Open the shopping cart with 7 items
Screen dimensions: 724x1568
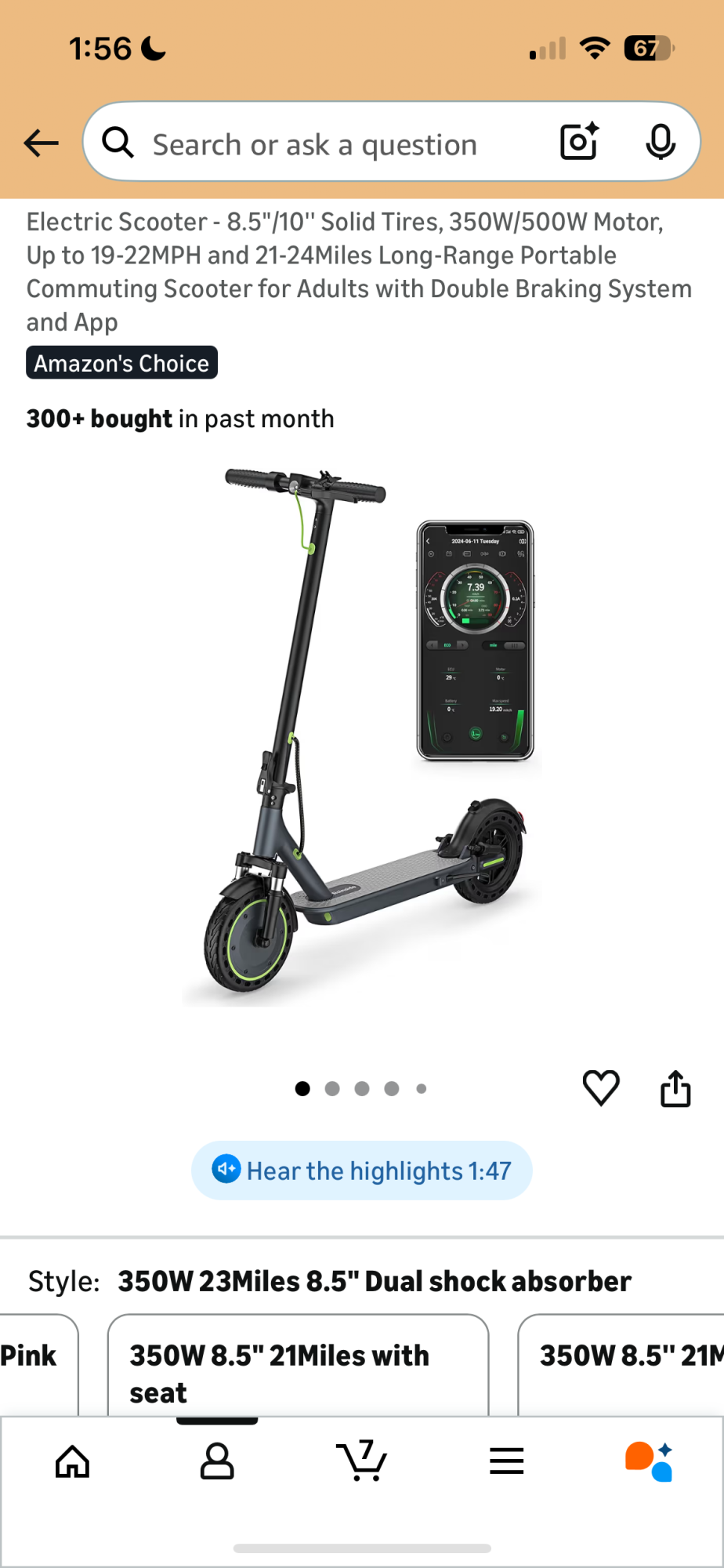coord(362,1459)
